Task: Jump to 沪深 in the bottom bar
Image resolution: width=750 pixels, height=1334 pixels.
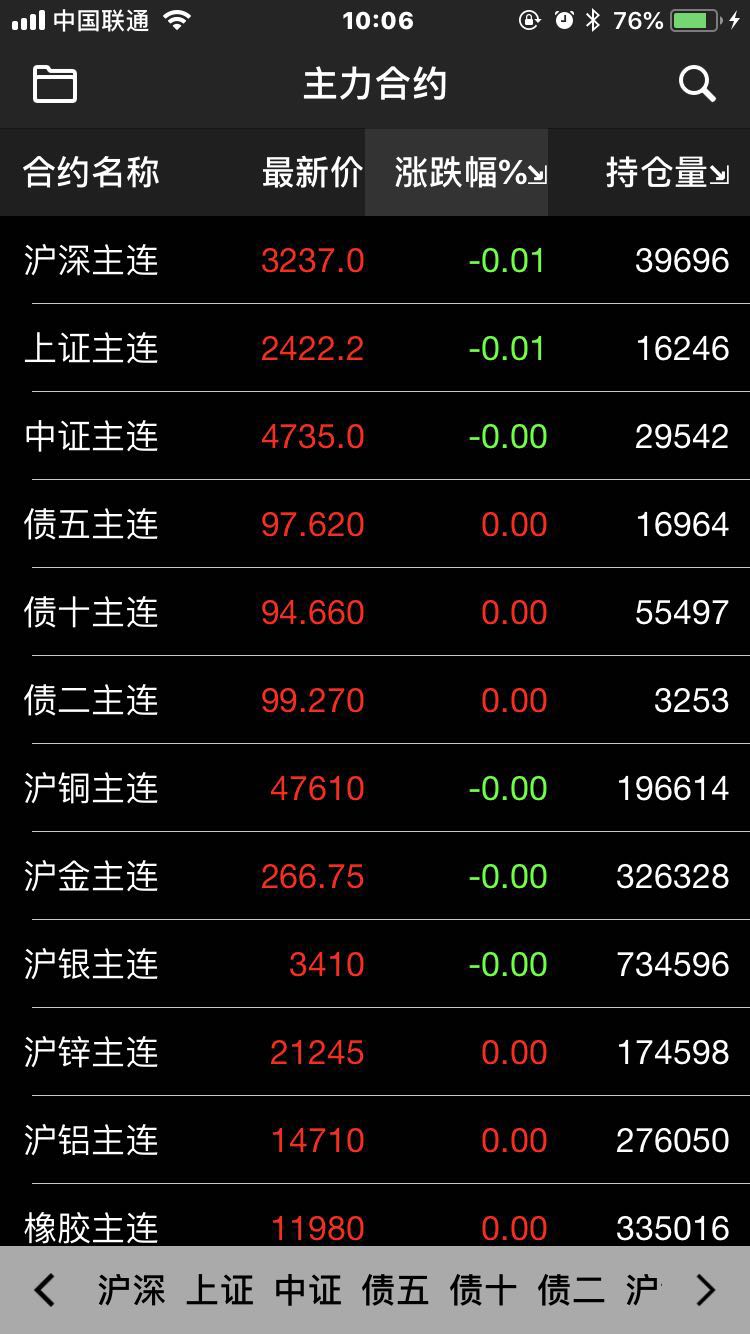Action: click(131, 1290)
